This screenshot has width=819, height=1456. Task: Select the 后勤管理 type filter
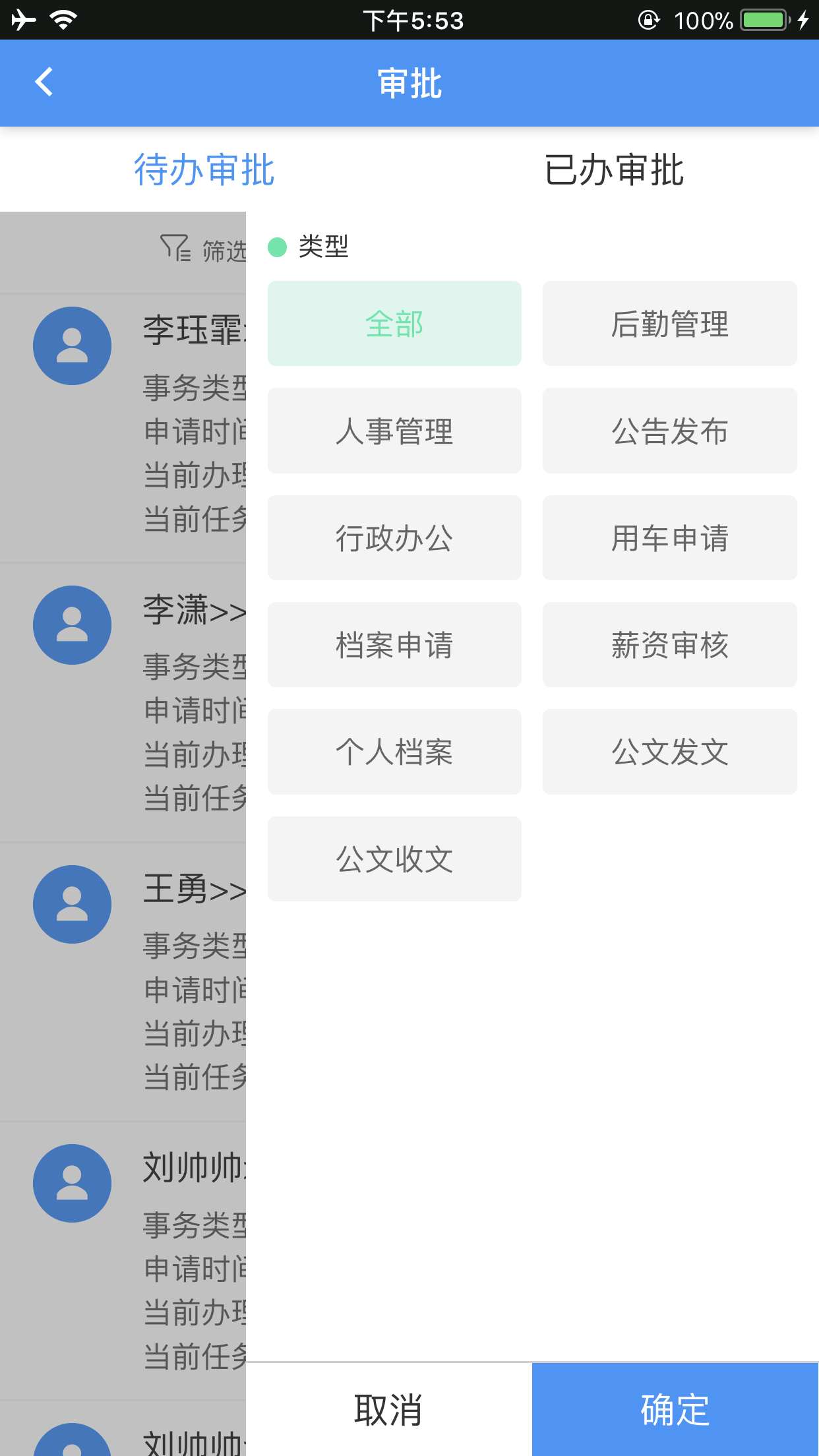[x=669, y=323]
